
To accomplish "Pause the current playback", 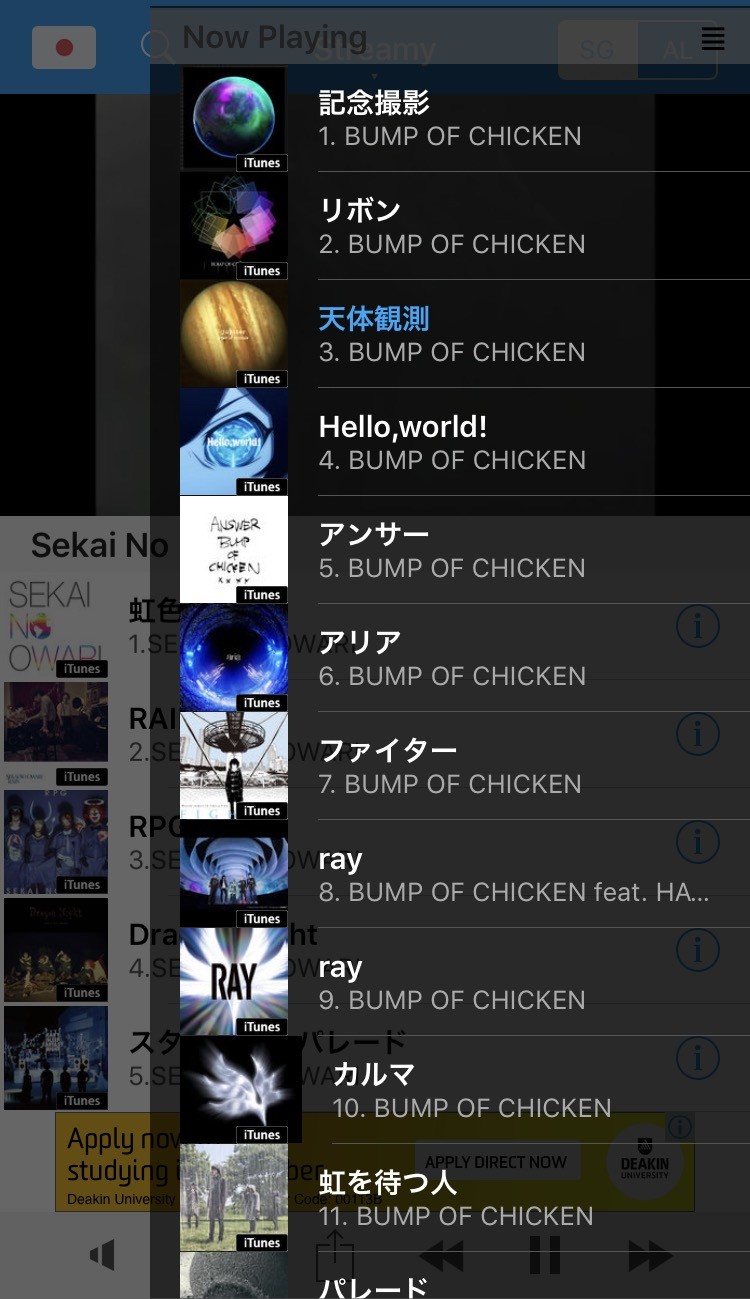I will click(x=545, y=1255).
